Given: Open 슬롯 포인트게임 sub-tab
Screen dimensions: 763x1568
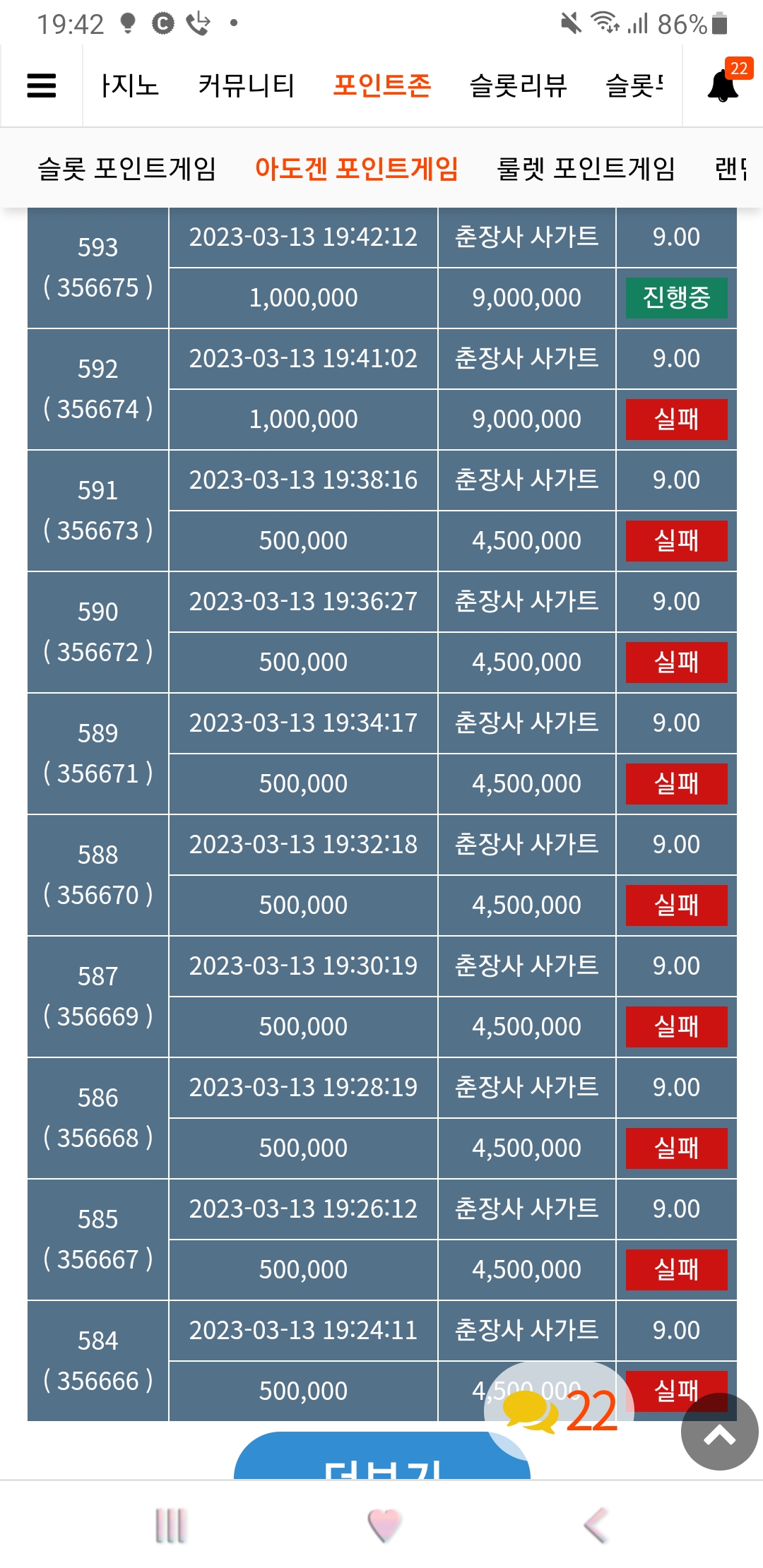Looking at the screenshot, I should click(127, 169).
